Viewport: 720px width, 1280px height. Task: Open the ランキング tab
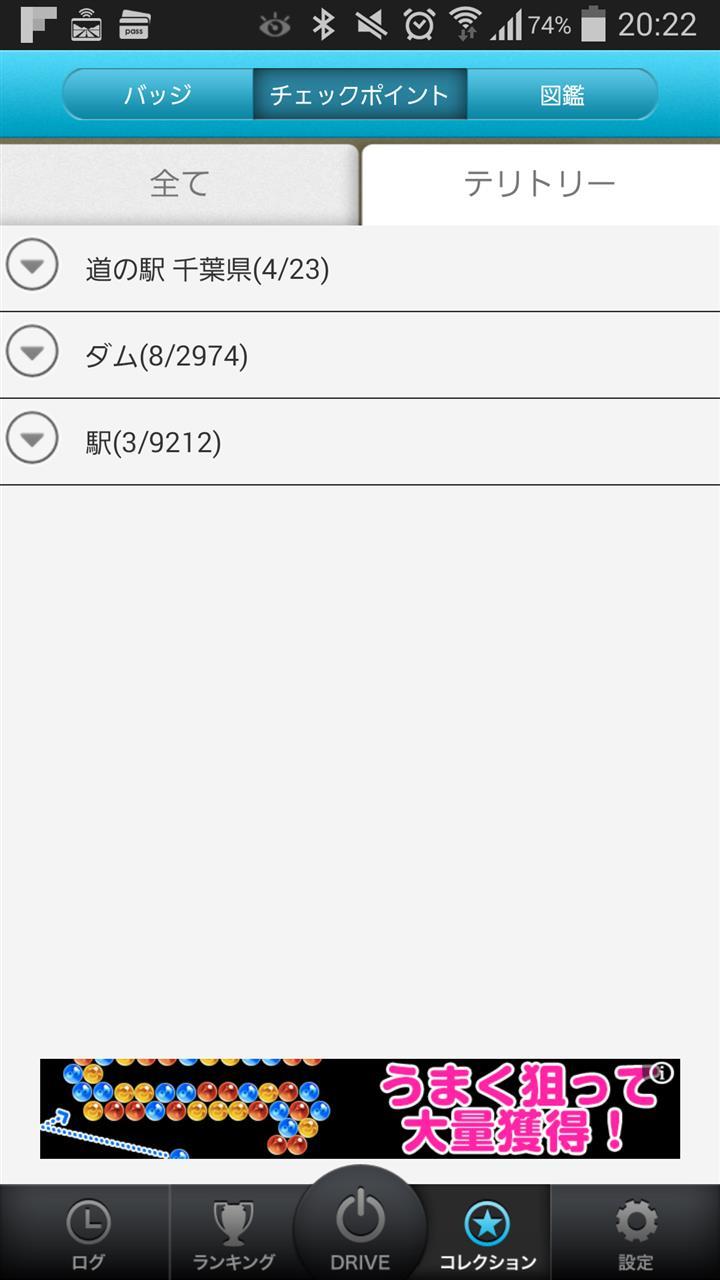tap(233, 1234)
